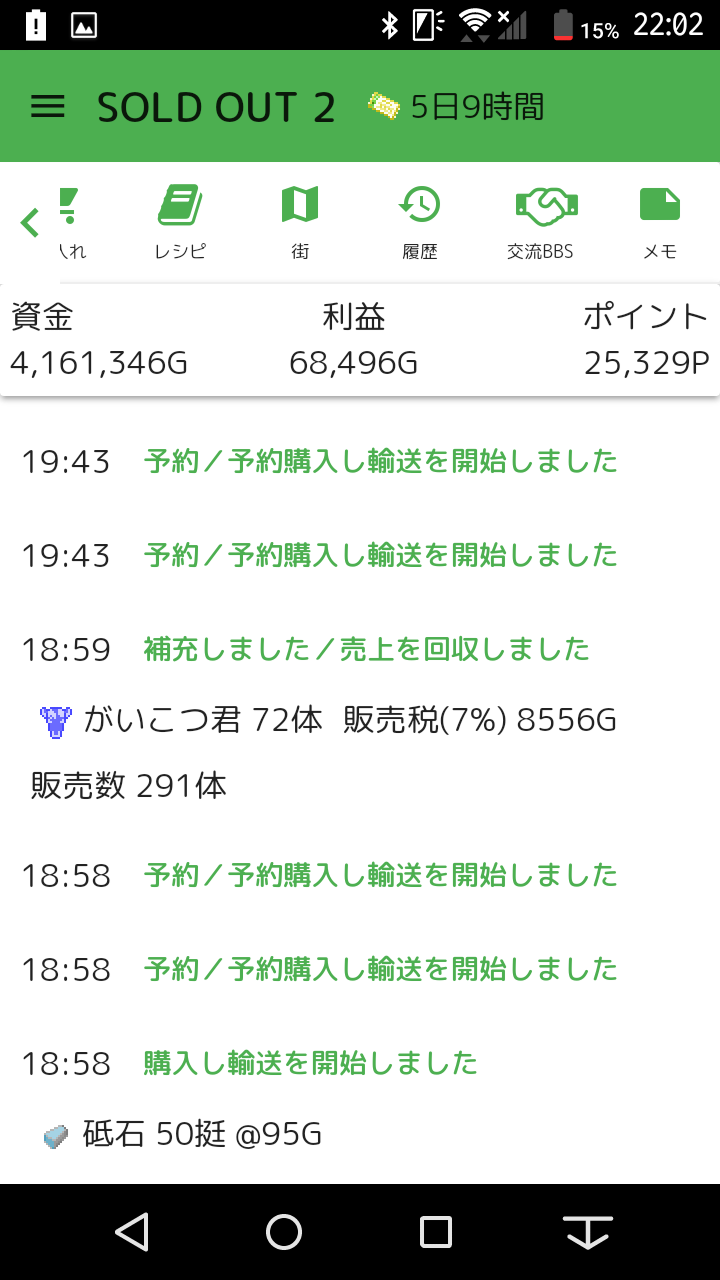Select the partially hidden 仕入れ cart item

70,222
